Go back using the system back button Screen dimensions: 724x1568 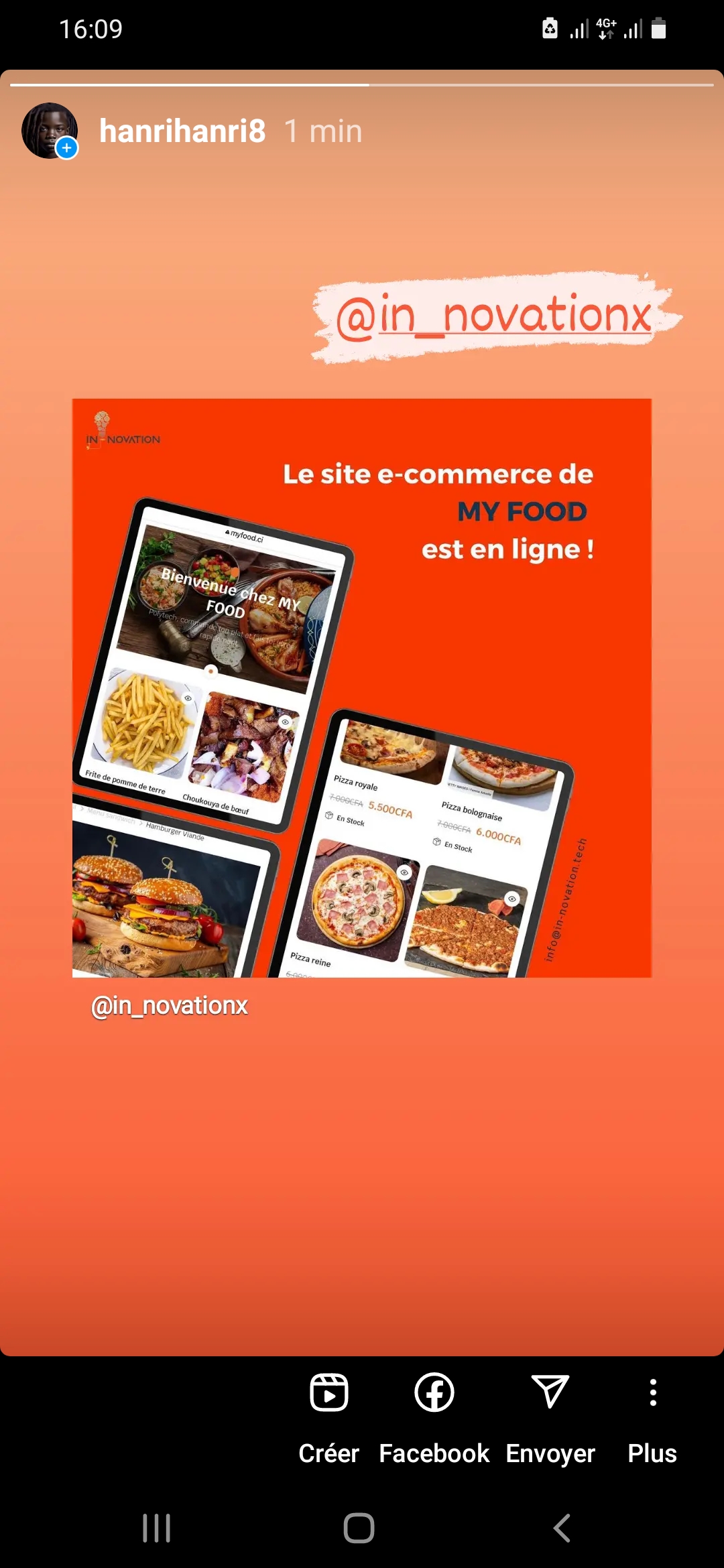pos(562,1528)
